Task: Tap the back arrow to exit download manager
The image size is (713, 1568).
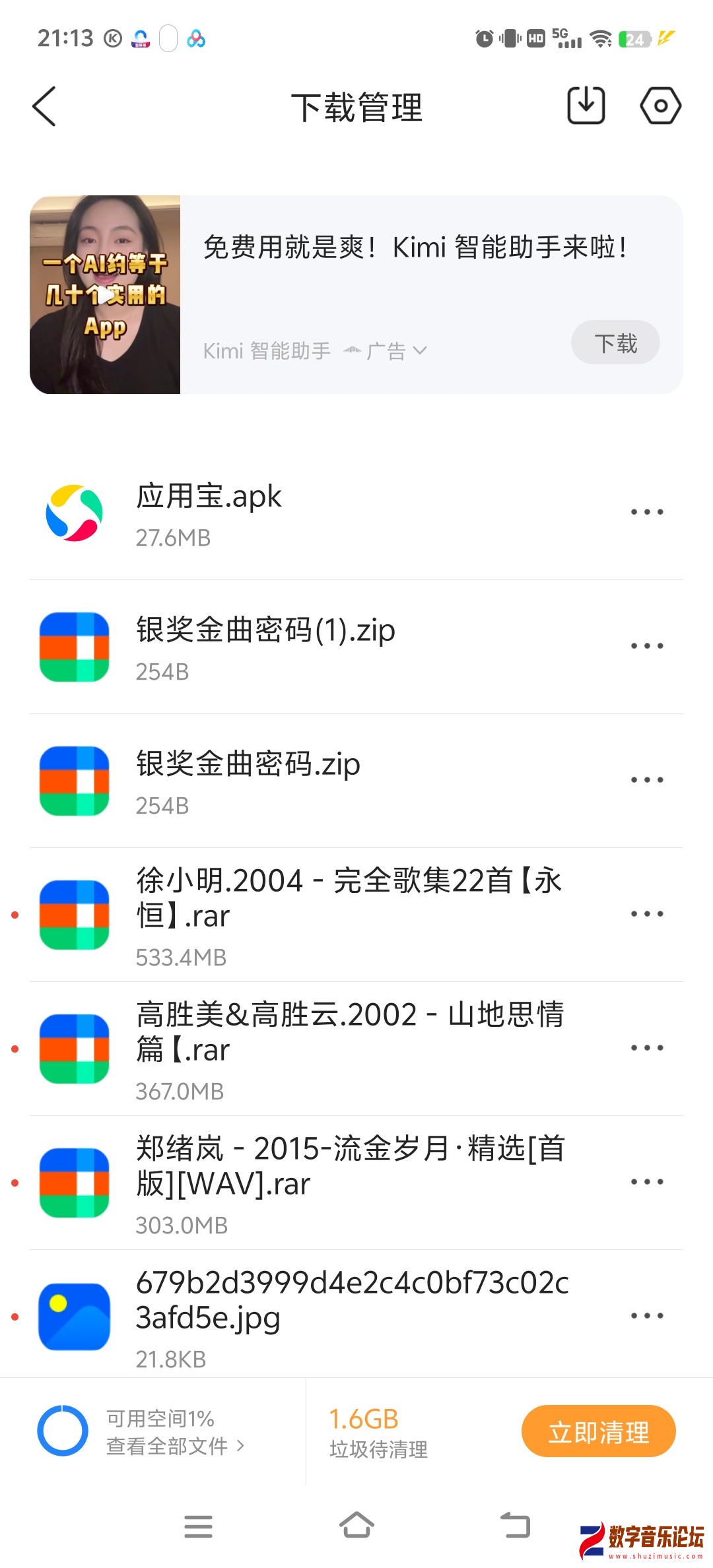Action: (x=44, y=106)
